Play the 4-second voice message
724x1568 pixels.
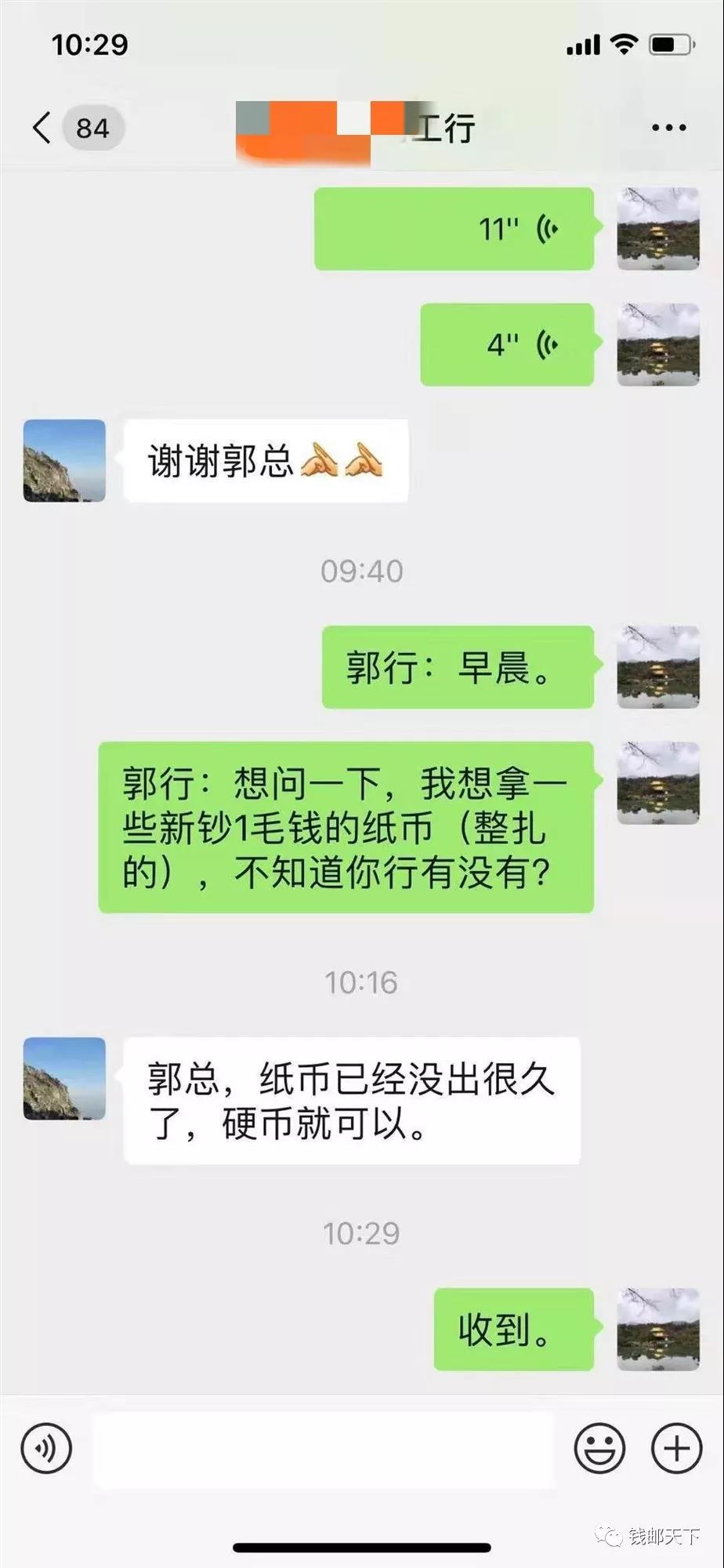pyautogui.click(x=507, y=344)
